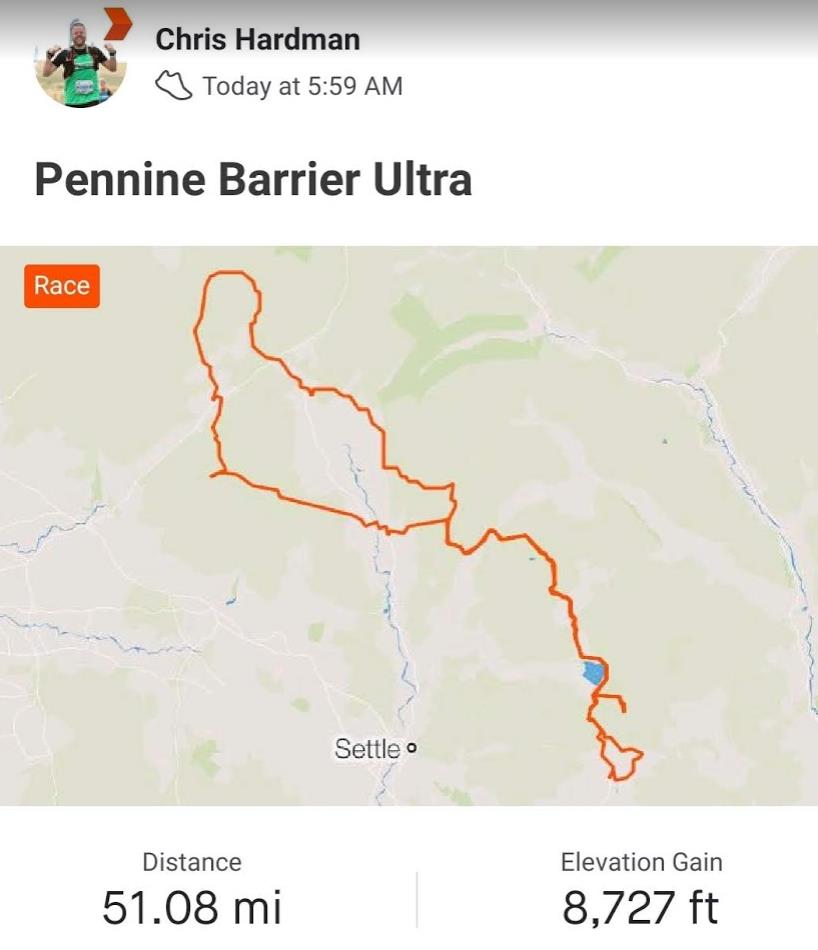This screenshot has width=818, height=950.
Task: Open the route map of the race
Action: (x=409, y=525)
